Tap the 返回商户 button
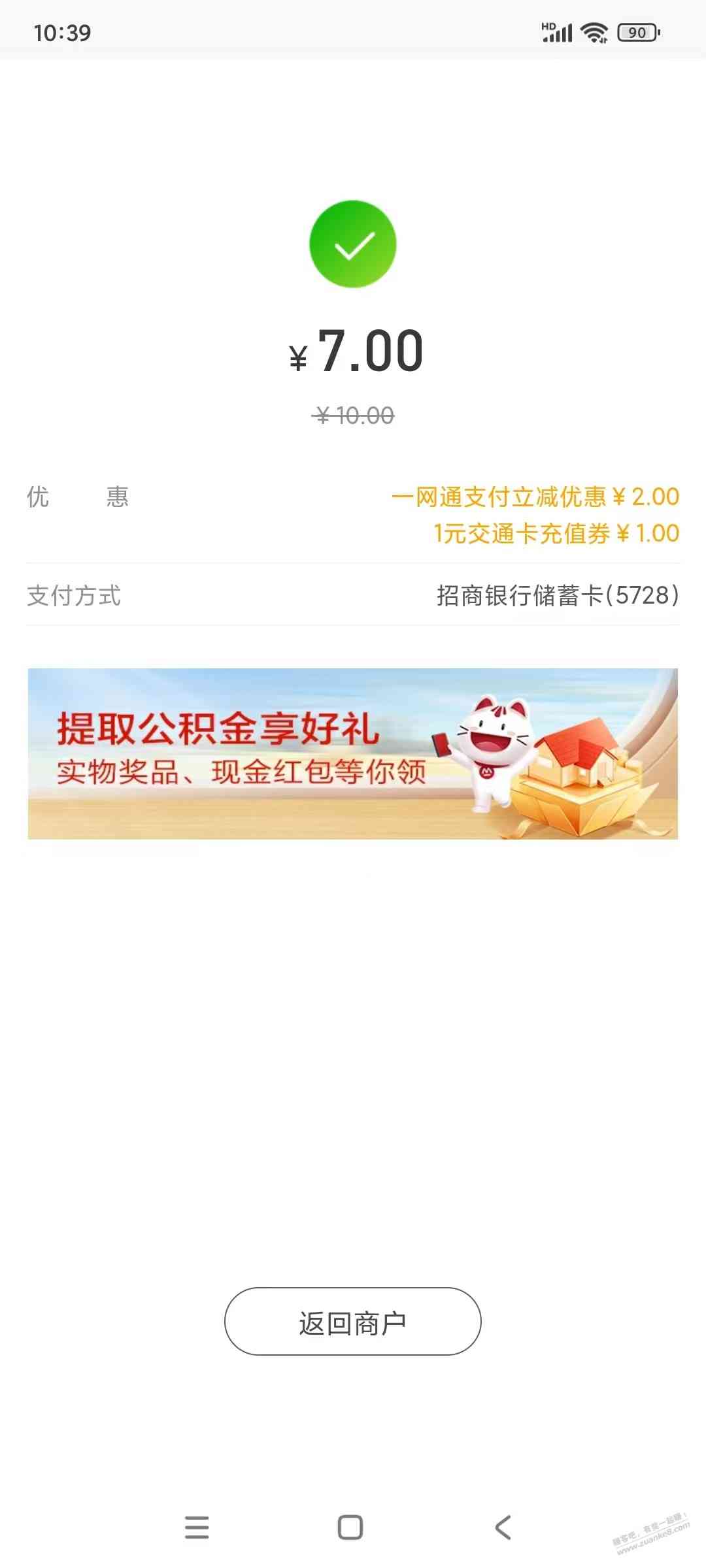The image size is (706, 1568). coord(352,1323)
